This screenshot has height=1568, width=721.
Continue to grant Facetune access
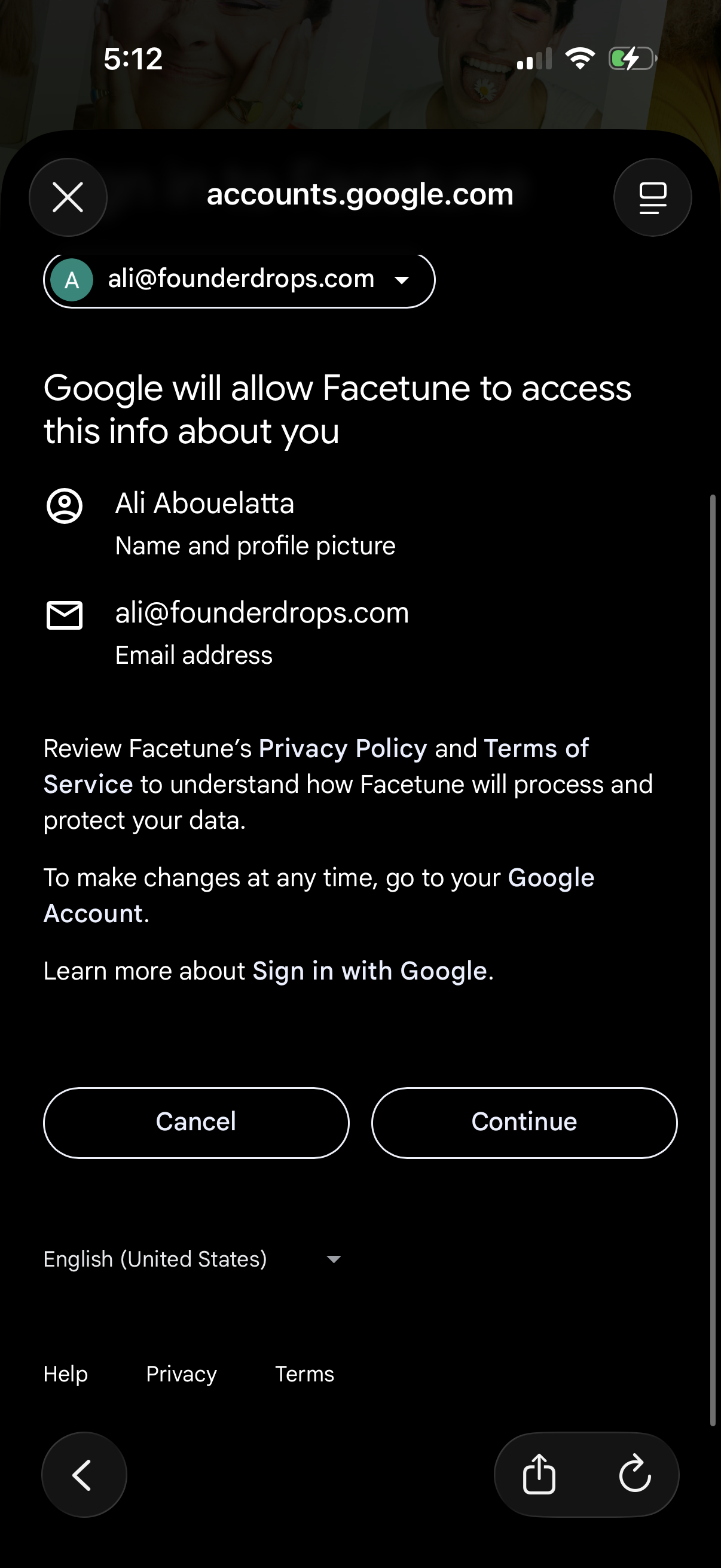pyautogui.click(x=524, y=1122)
